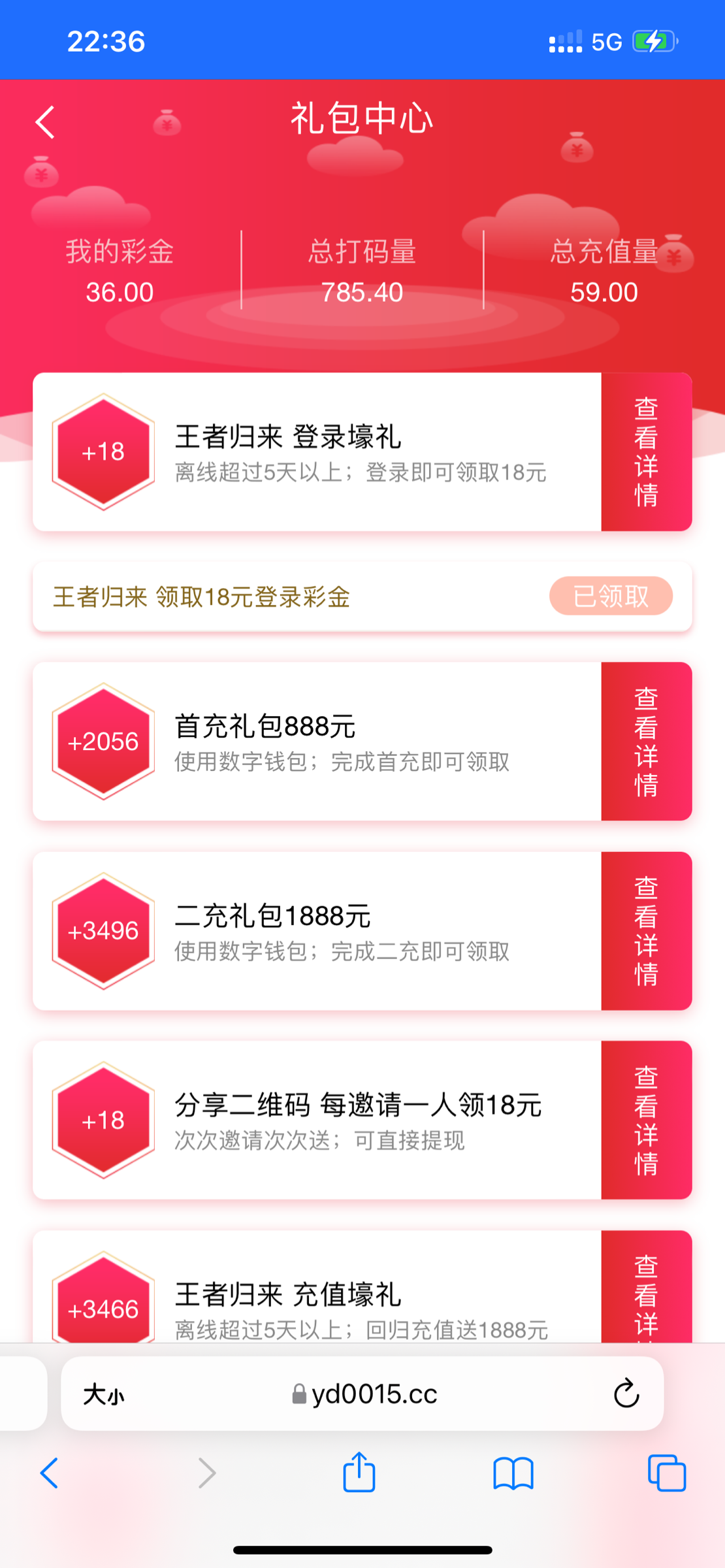Navigate back in Safari

(x=50, y=1473)
